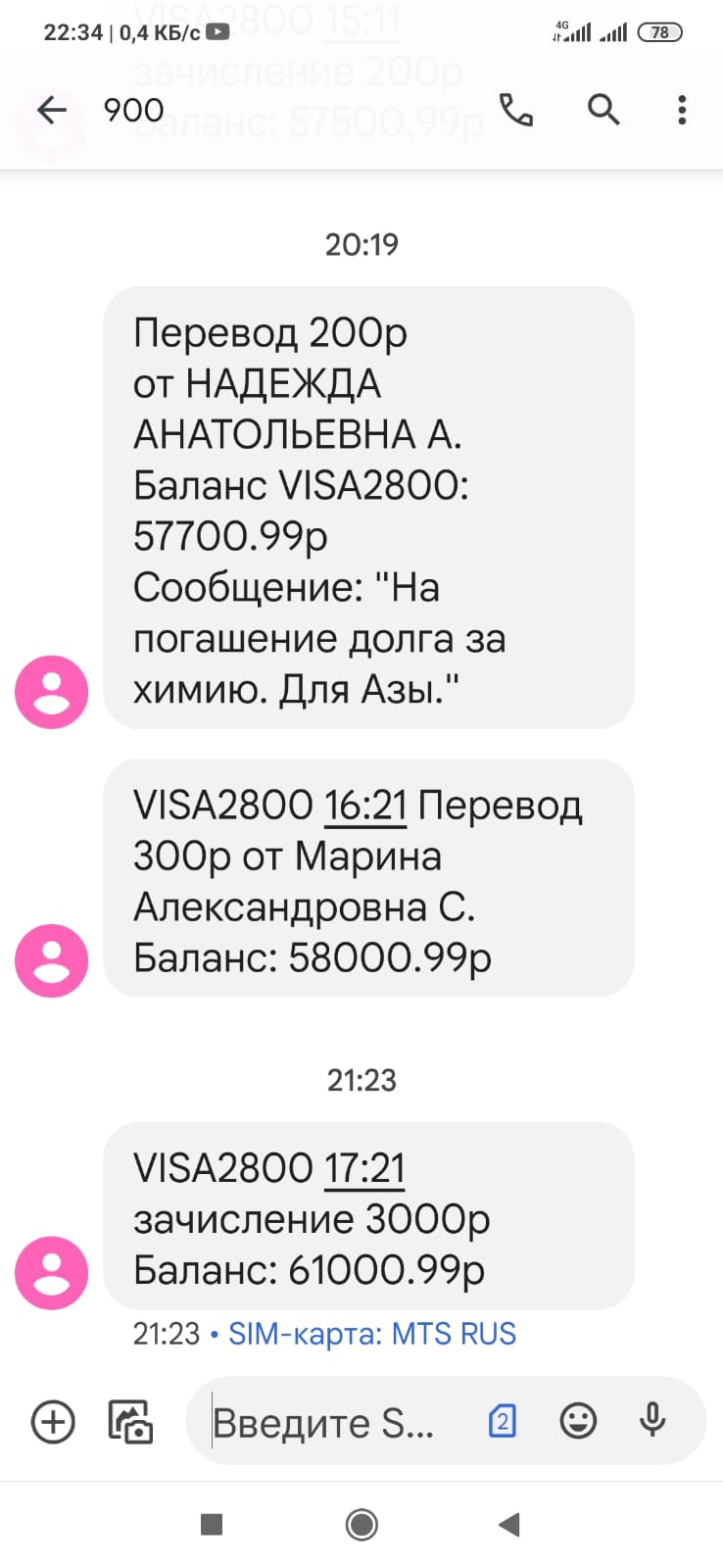Tap the system home button

click(361, 1525)
